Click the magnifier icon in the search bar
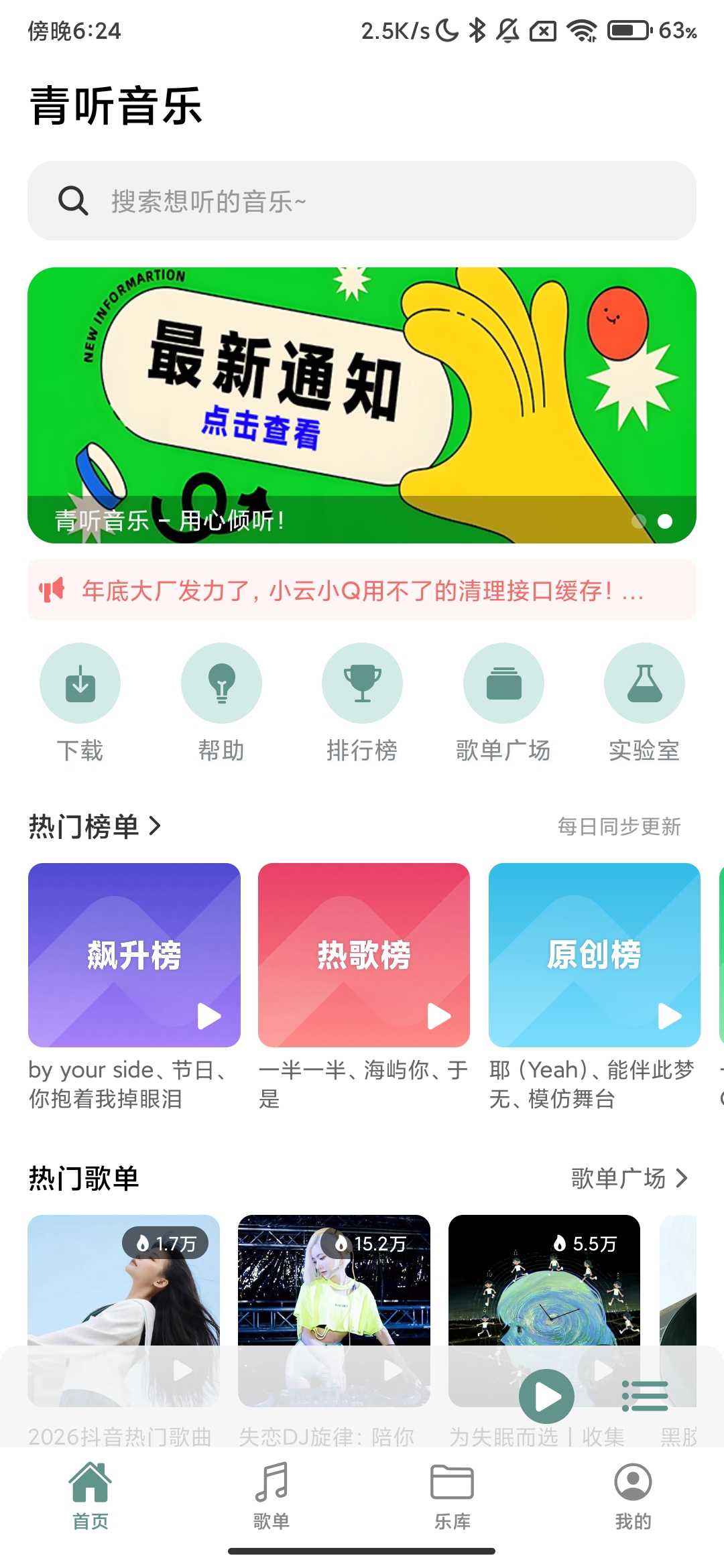This screenshot has width=724, height=1568. point(73,200)
